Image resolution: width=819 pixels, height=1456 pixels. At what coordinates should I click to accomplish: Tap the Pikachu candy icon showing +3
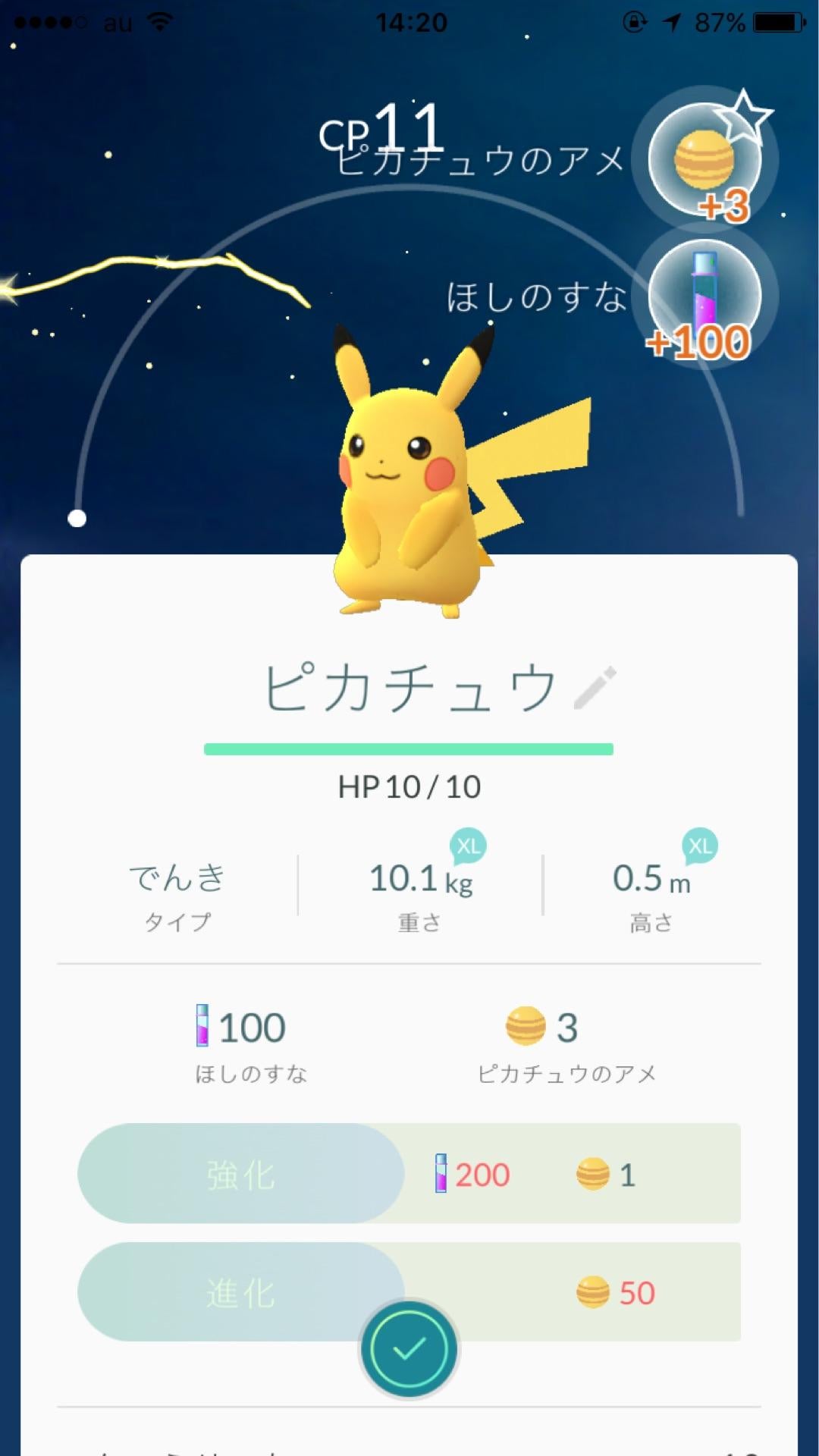(x=705, y=159)
